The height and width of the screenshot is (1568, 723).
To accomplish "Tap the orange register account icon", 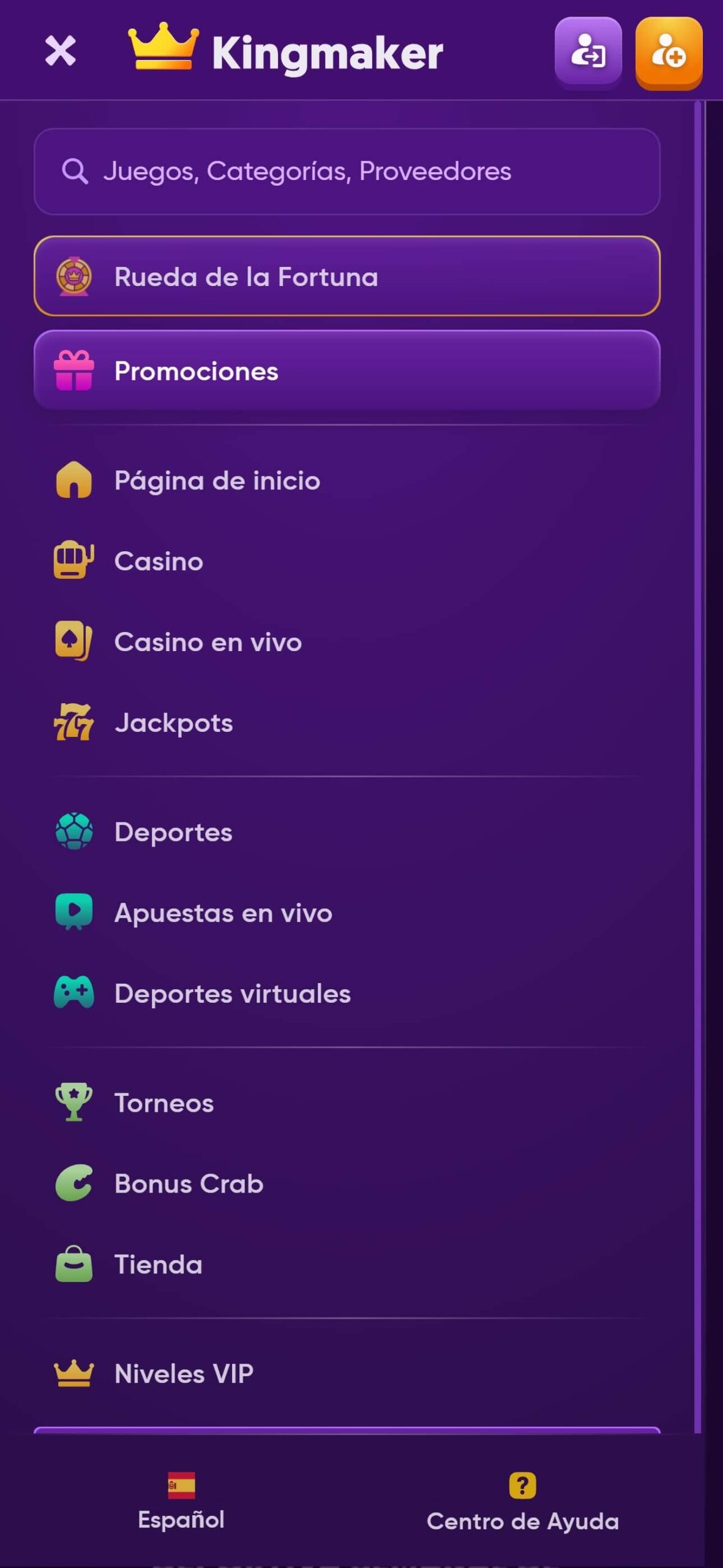I will [669, 53].
